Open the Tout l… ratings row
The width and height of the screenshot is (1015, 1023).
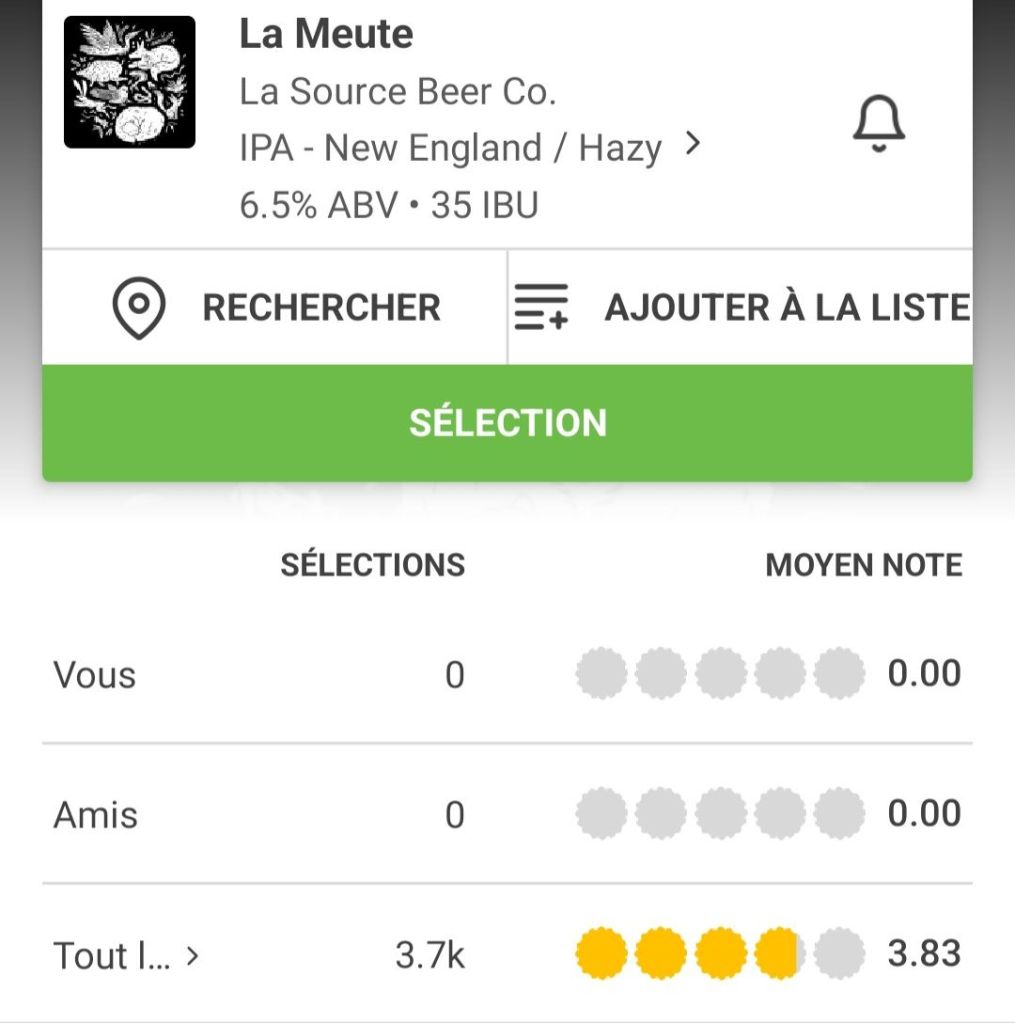126,956
